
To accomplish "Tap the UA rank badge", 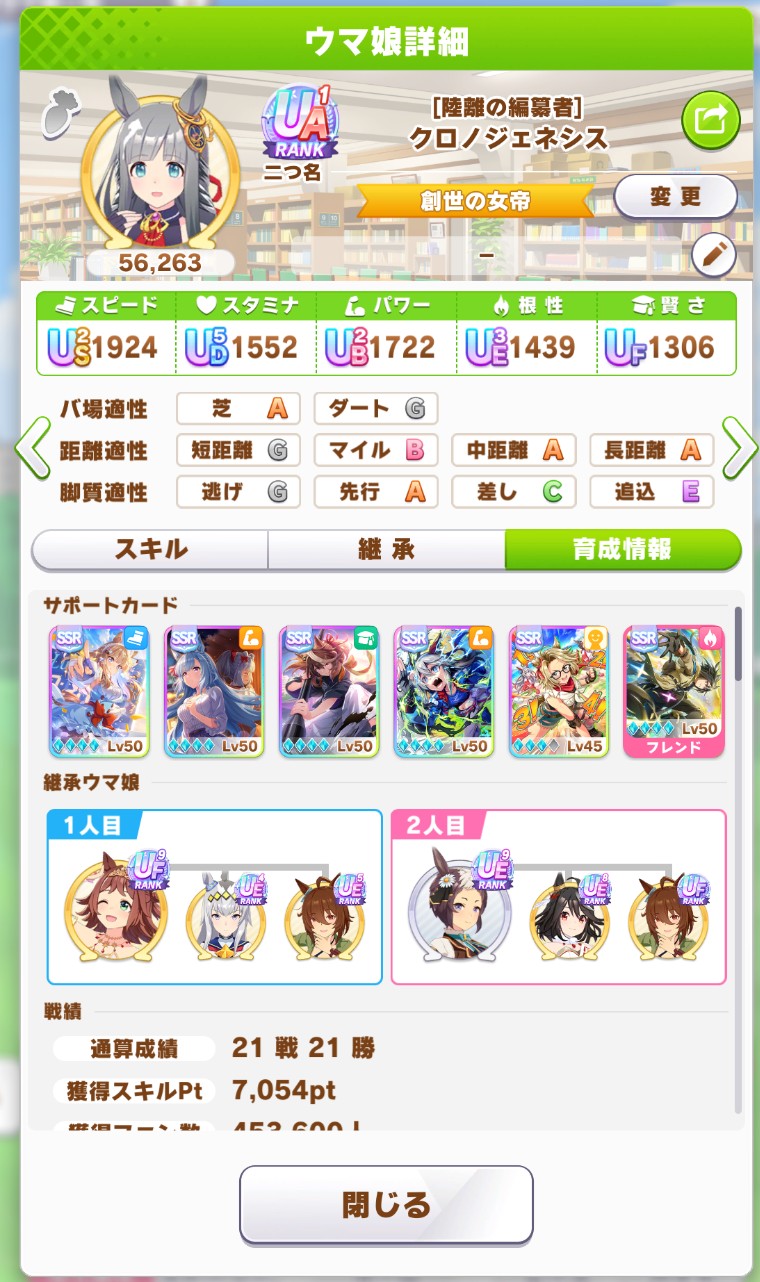I will click(x=299, y=126).
